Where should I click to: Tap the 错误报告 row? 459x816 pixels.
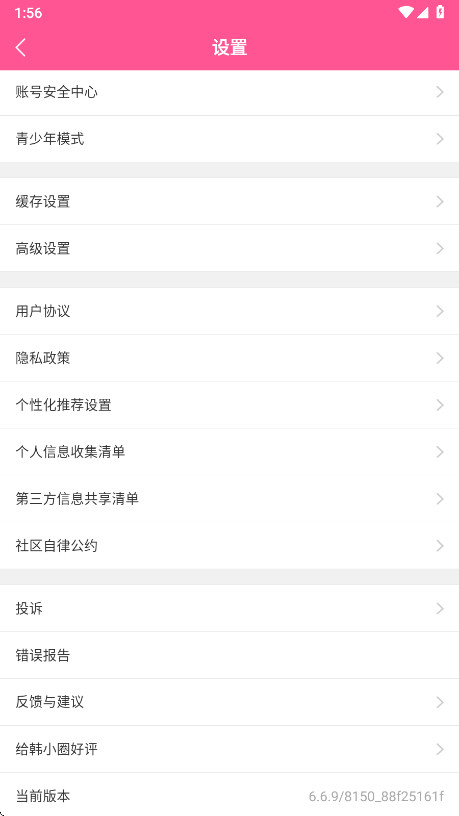(230, 655)
